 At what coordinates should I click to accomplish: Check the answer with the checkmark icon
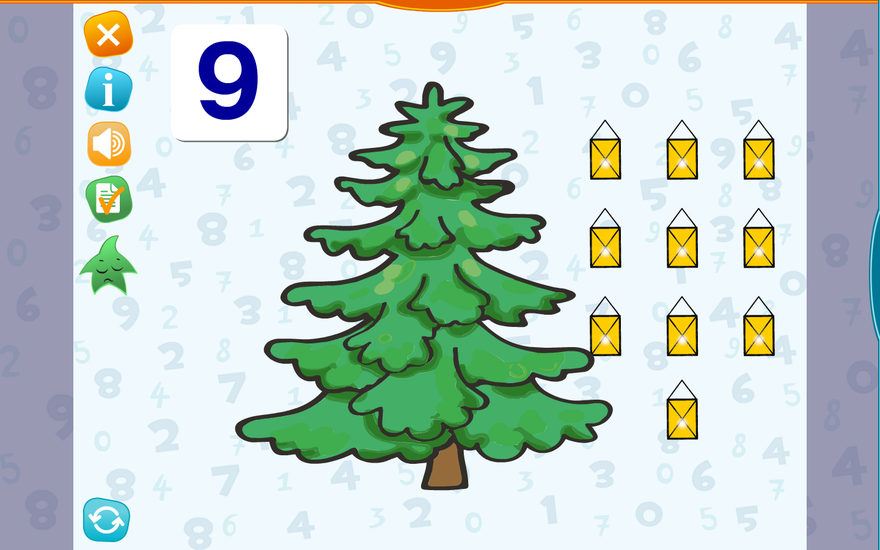point(109,199)
